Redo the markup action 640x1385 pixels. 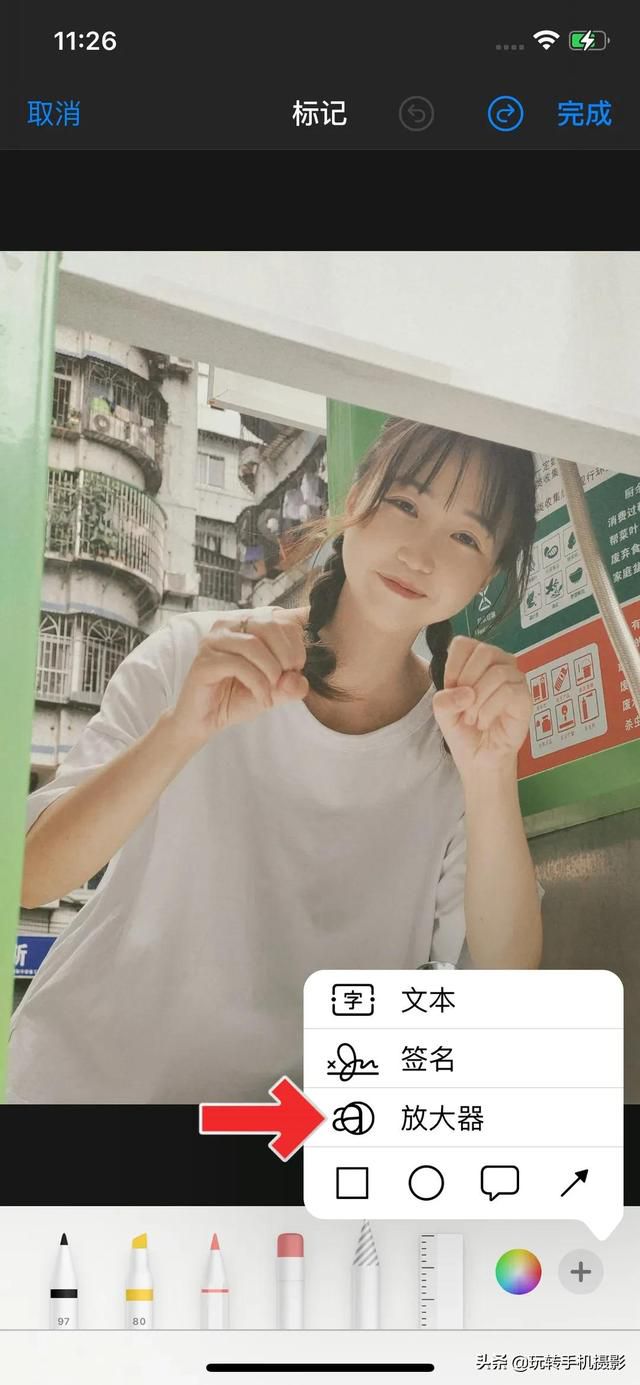505,114
